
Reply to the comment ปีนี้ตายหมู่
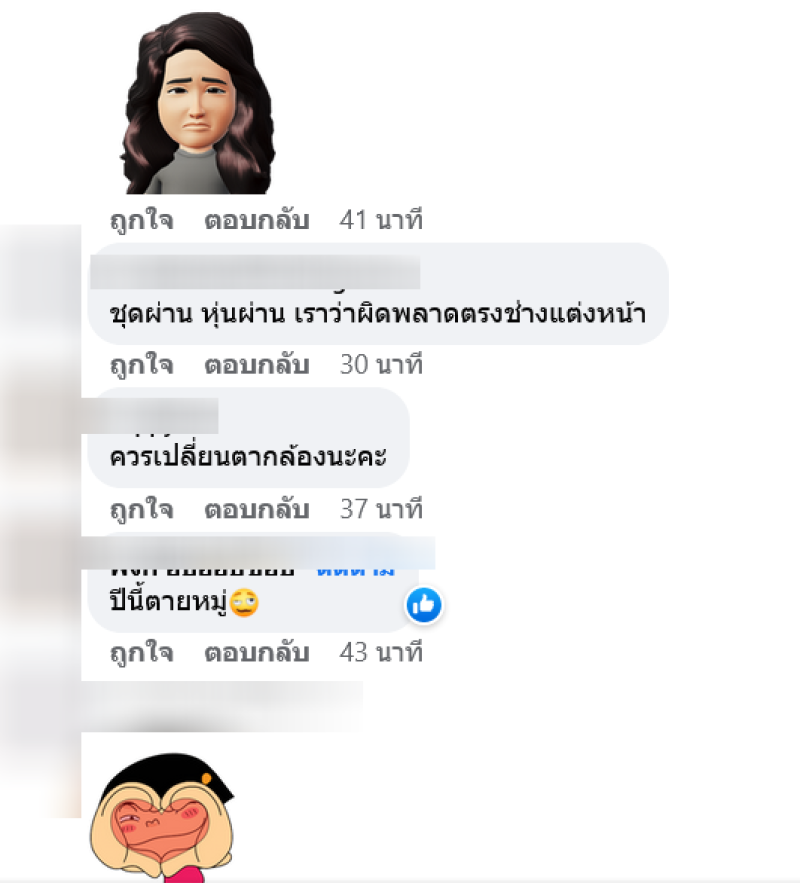[x=257, y=653]
